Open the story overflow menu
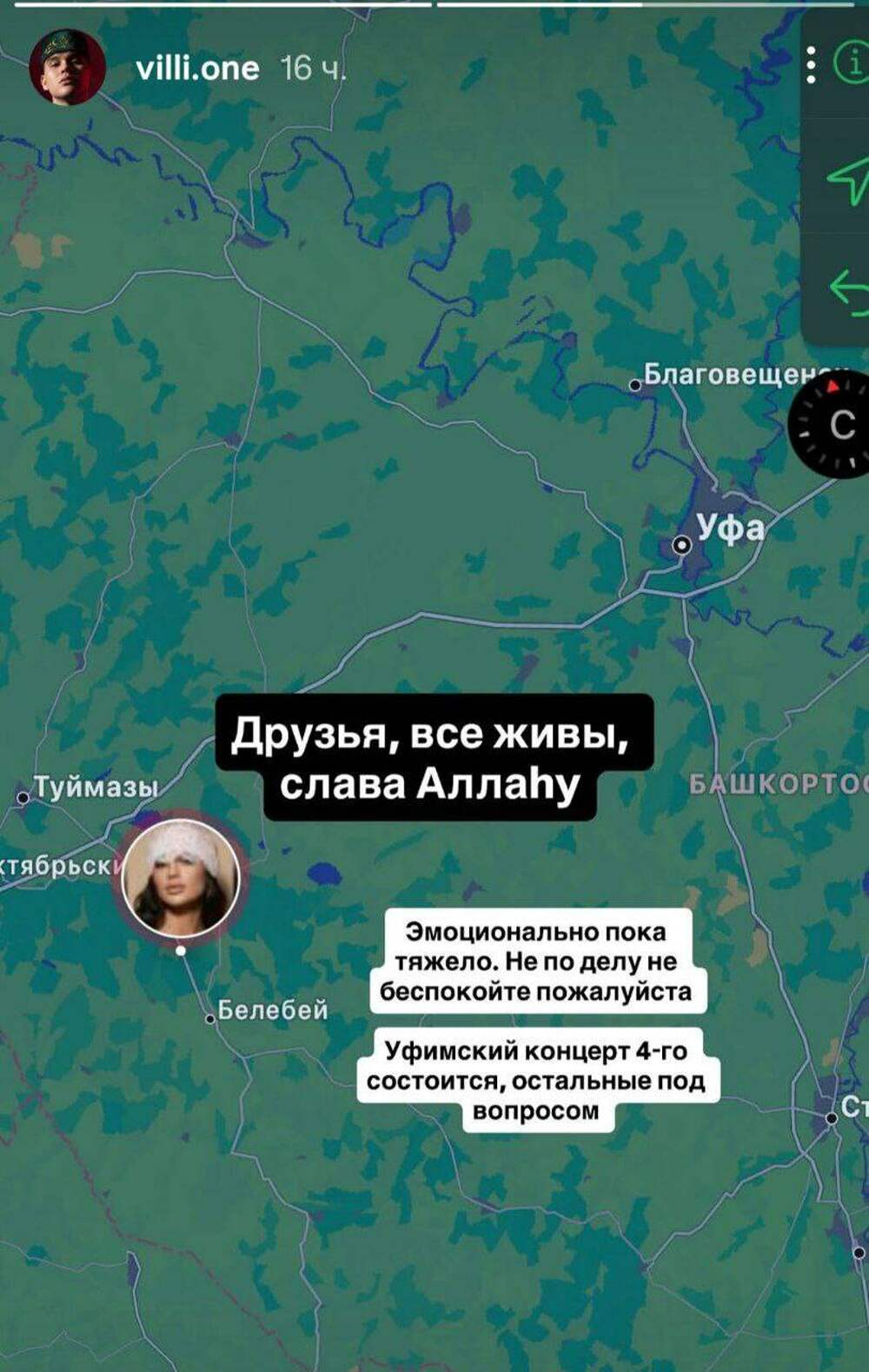869x1372 pixels. (x=810, y=65)
